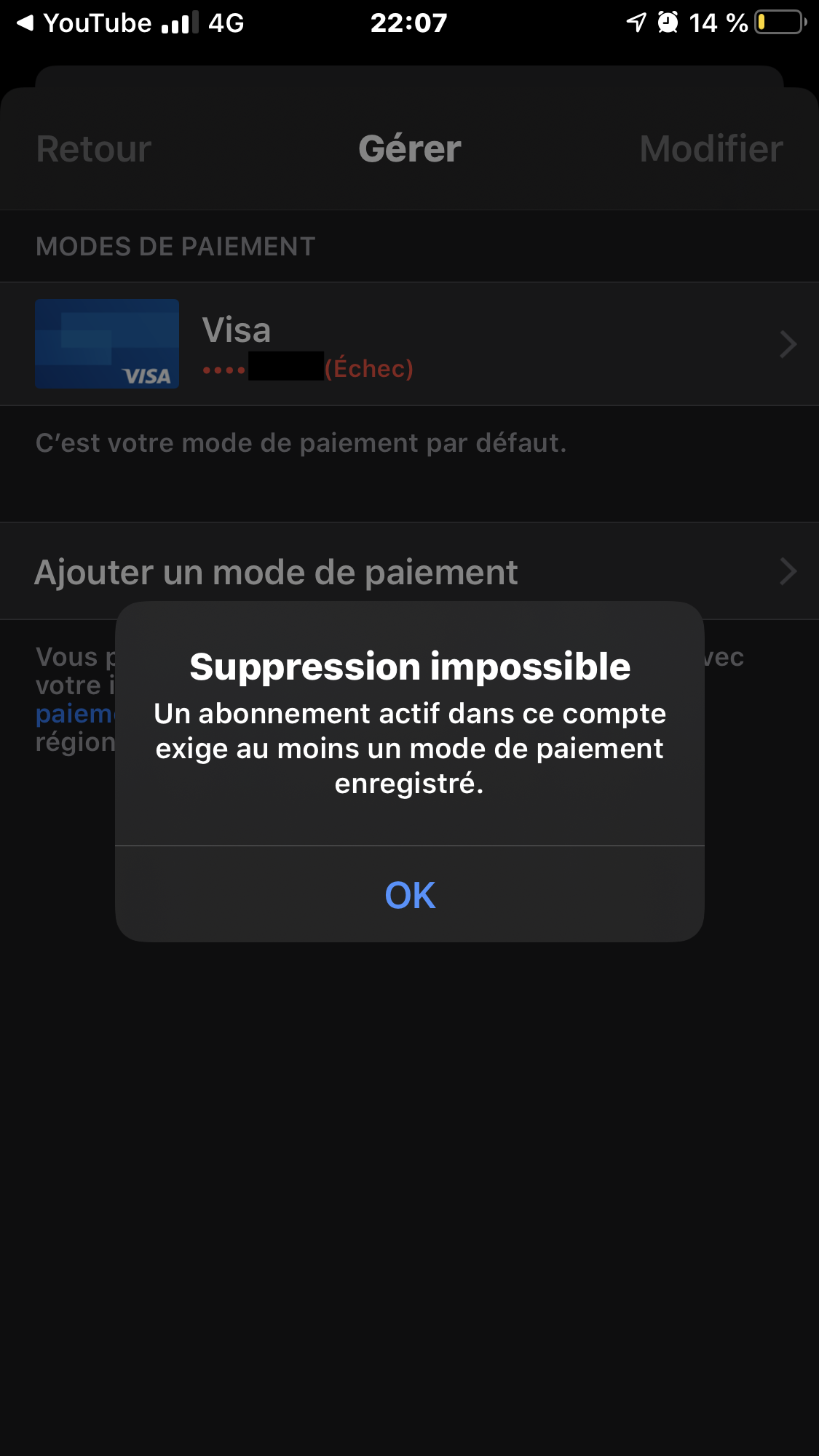
Task: Open Ajouter un mode de paiement
Action: tap(409, 571)
